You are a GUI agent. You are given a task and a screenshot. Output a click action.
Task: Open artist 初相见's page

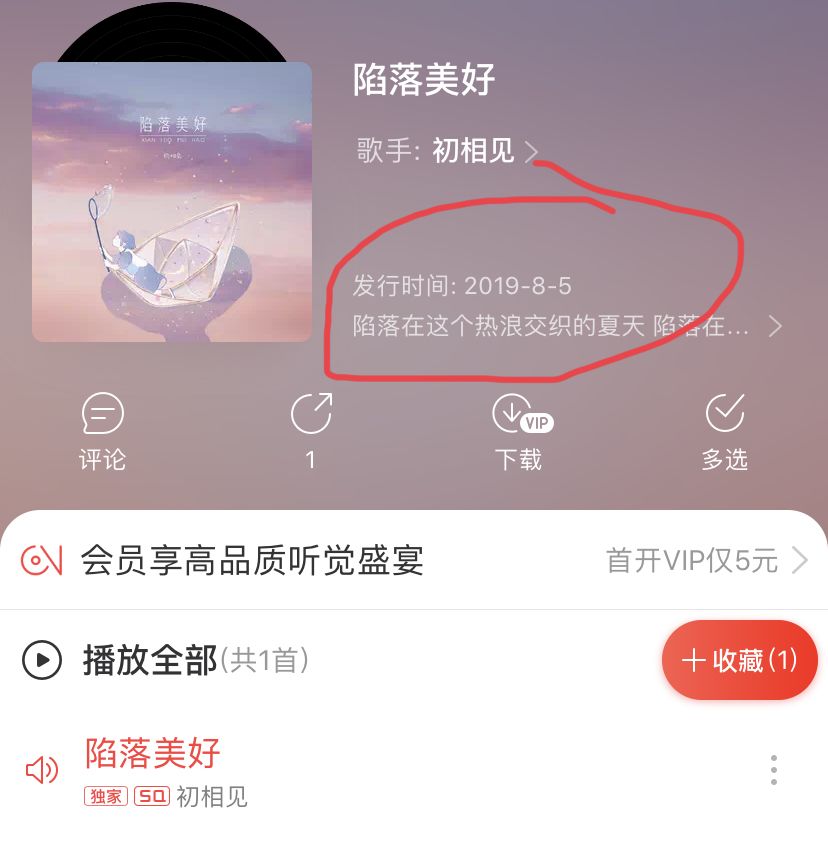[472, 151]
